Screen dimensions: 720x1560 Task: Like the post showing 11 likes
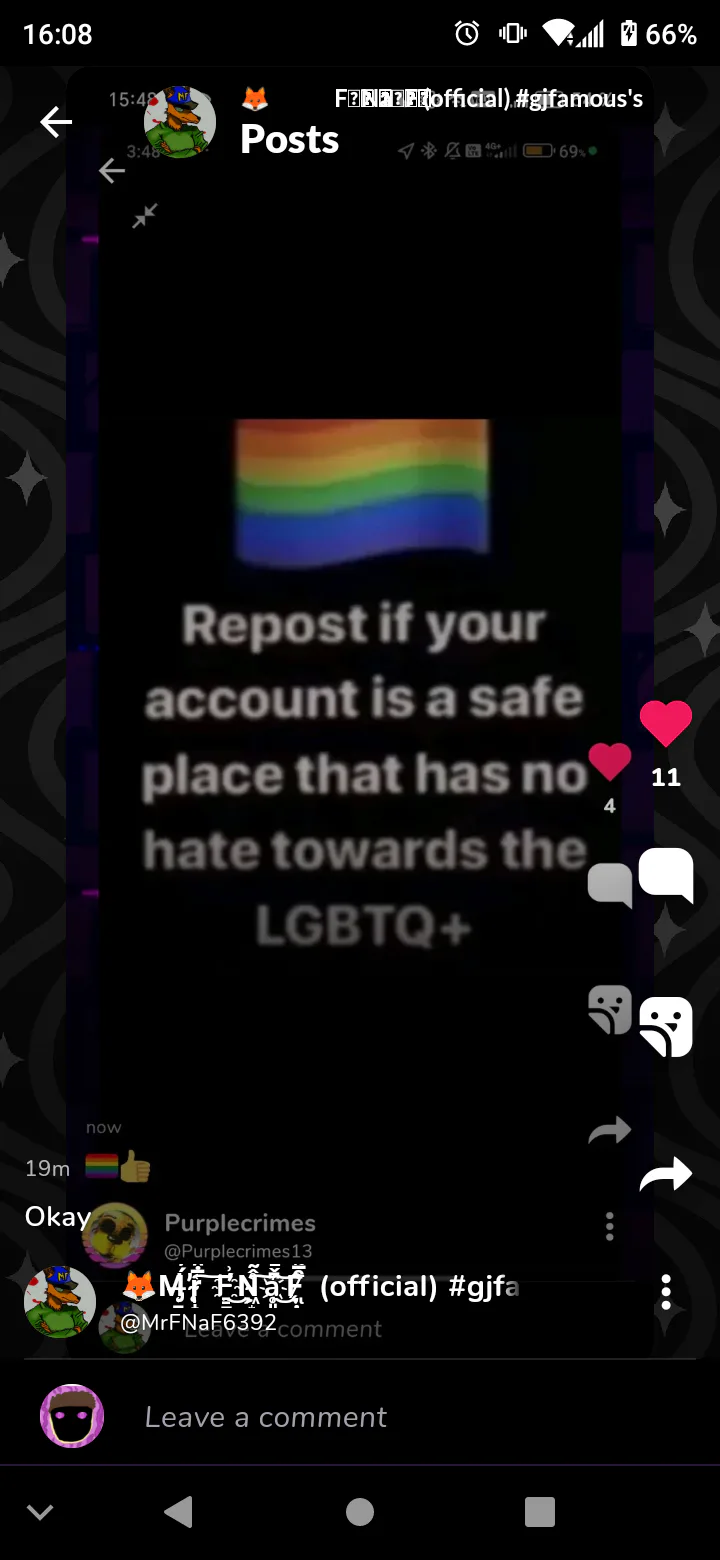pos(666,724)
